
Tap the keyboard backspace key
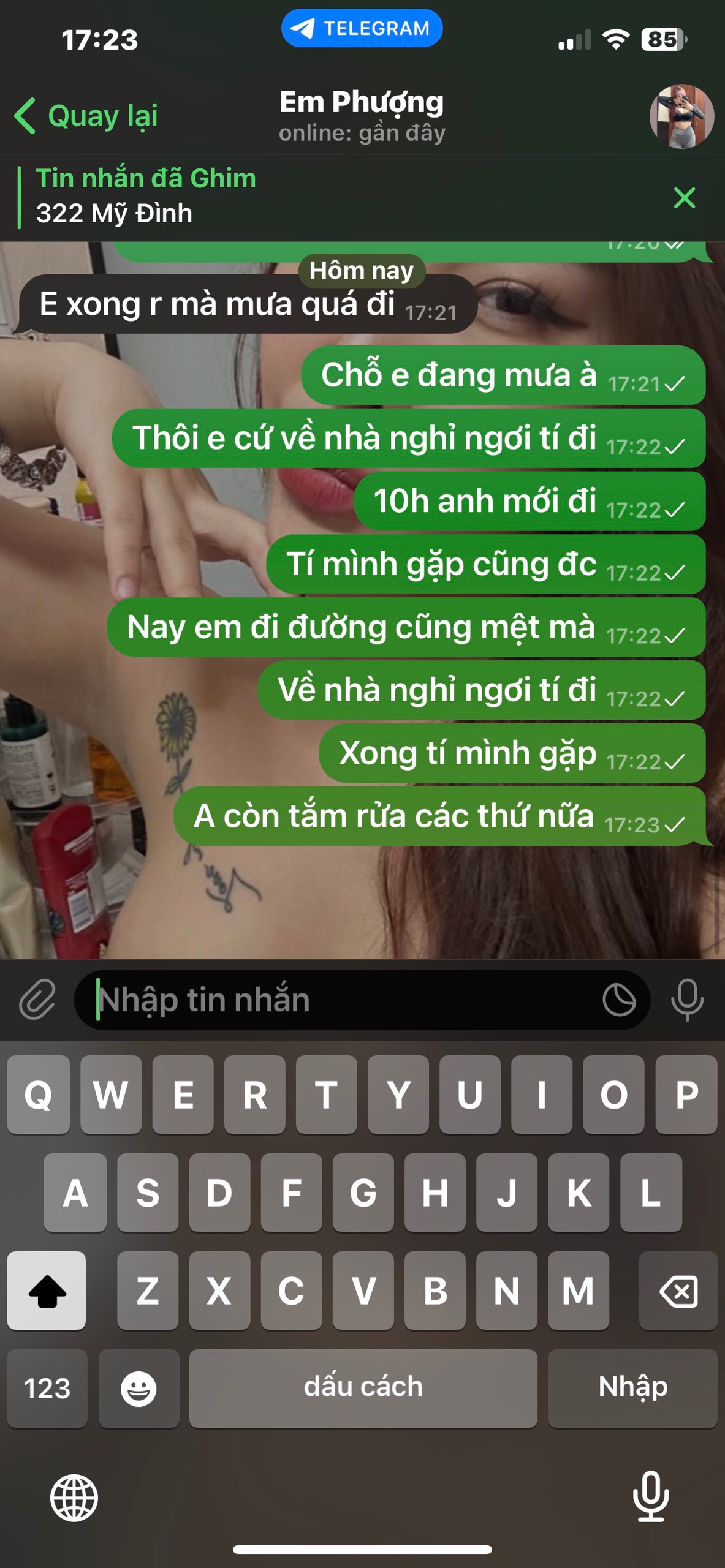(x=678, y=1291)
